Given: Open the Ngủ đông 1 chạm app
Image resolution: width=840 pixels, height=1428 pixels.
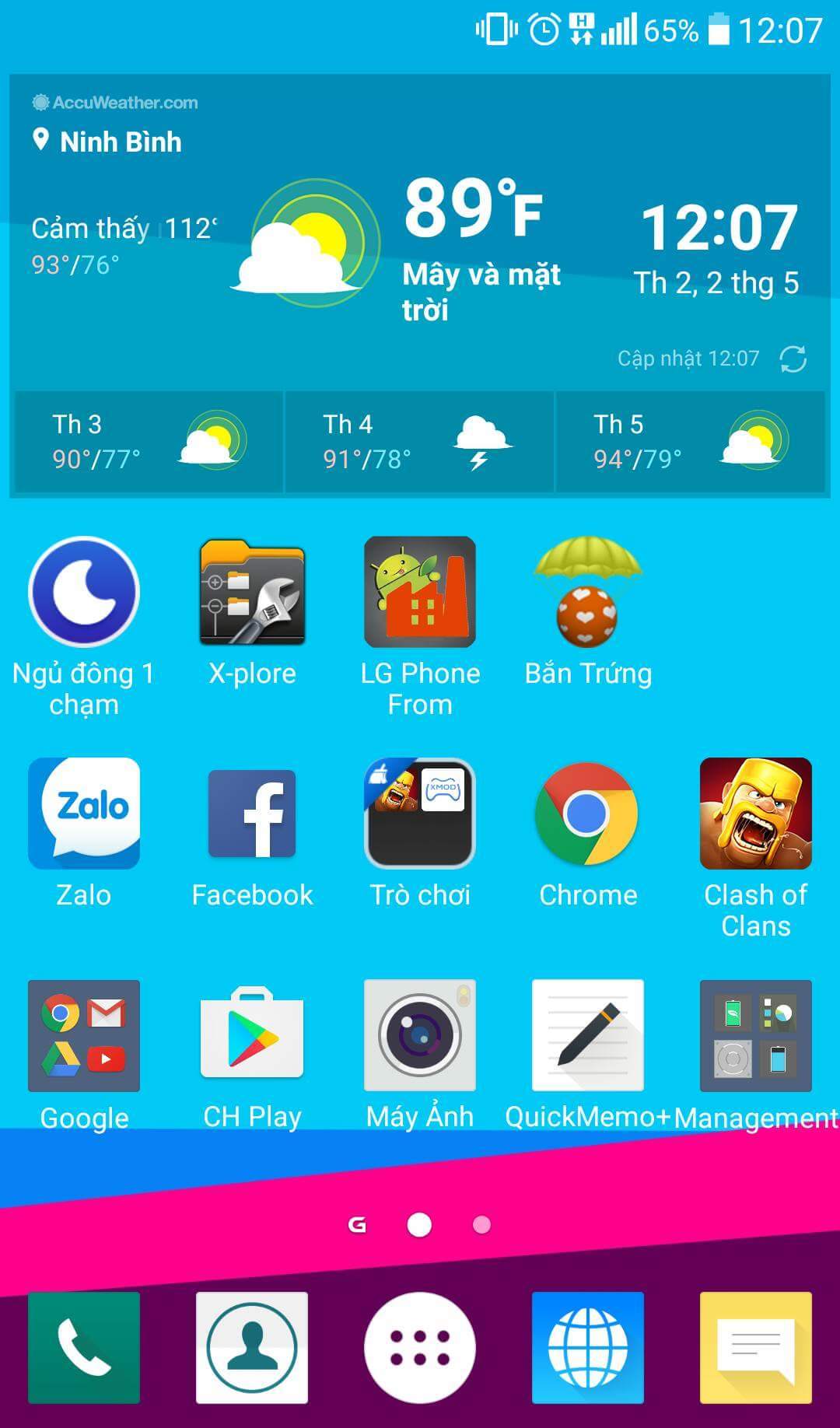Looking at the screenshot, I should [x=84, y=593].
